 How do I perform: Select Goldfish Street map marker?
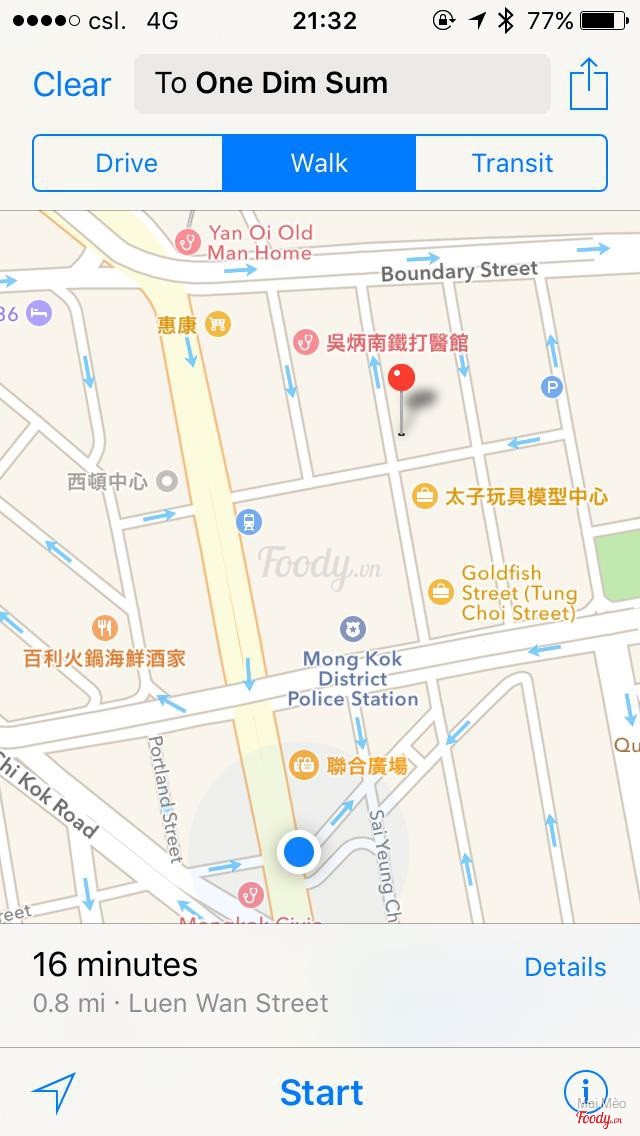click(x=440, y=591)
